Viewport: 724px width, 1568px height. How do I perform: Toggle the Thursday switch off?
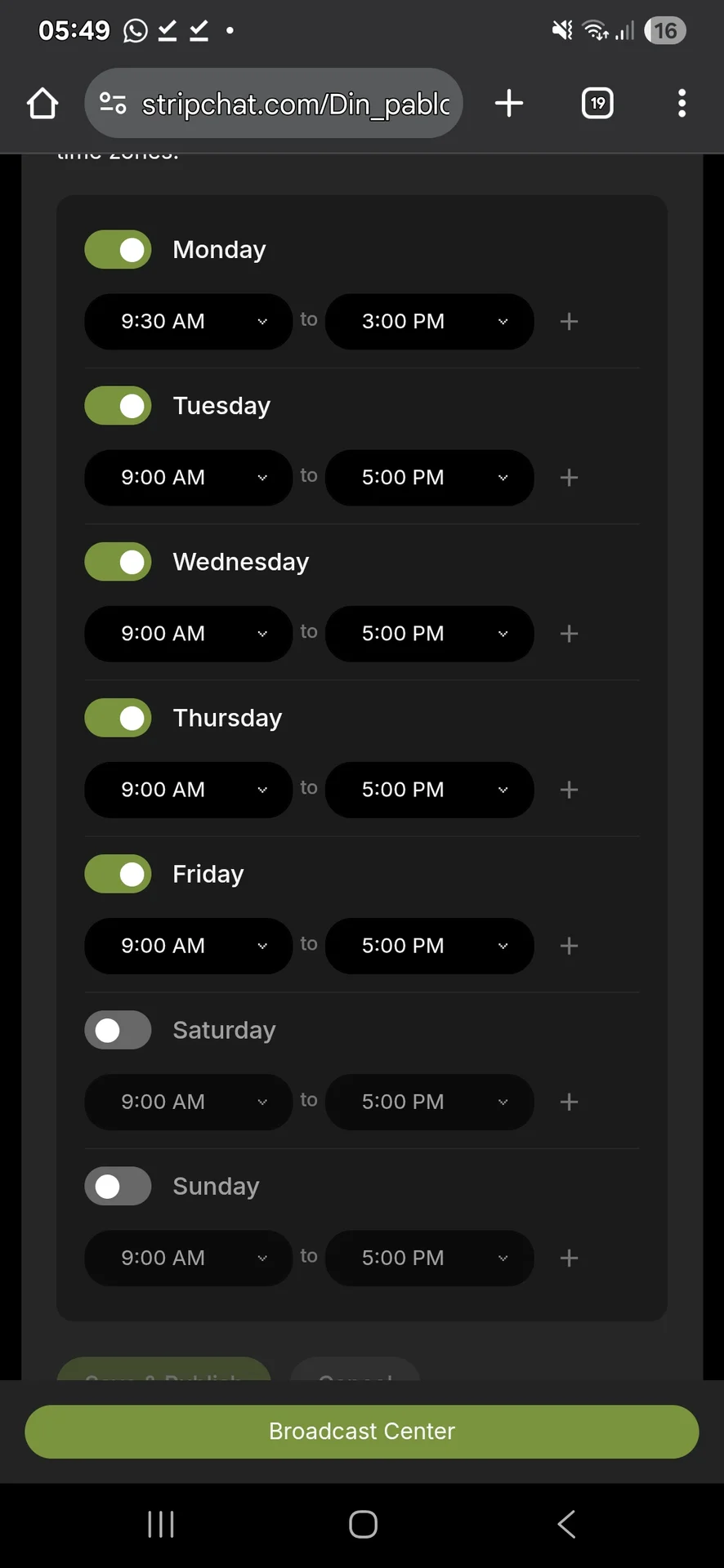118,718
